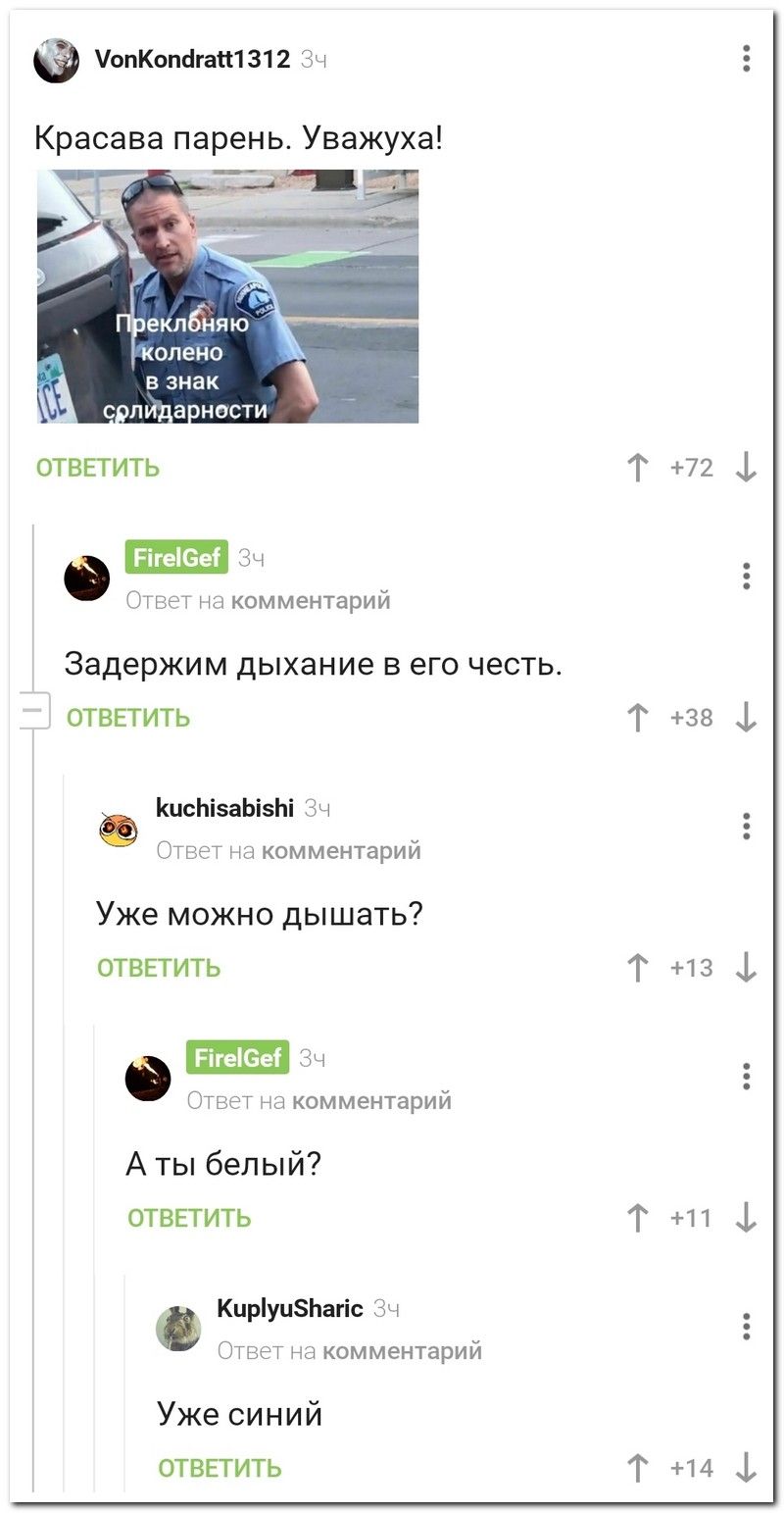Reply to VonKondratt1312's comment
Viewport: 784px width, 1513px height.
97,468
